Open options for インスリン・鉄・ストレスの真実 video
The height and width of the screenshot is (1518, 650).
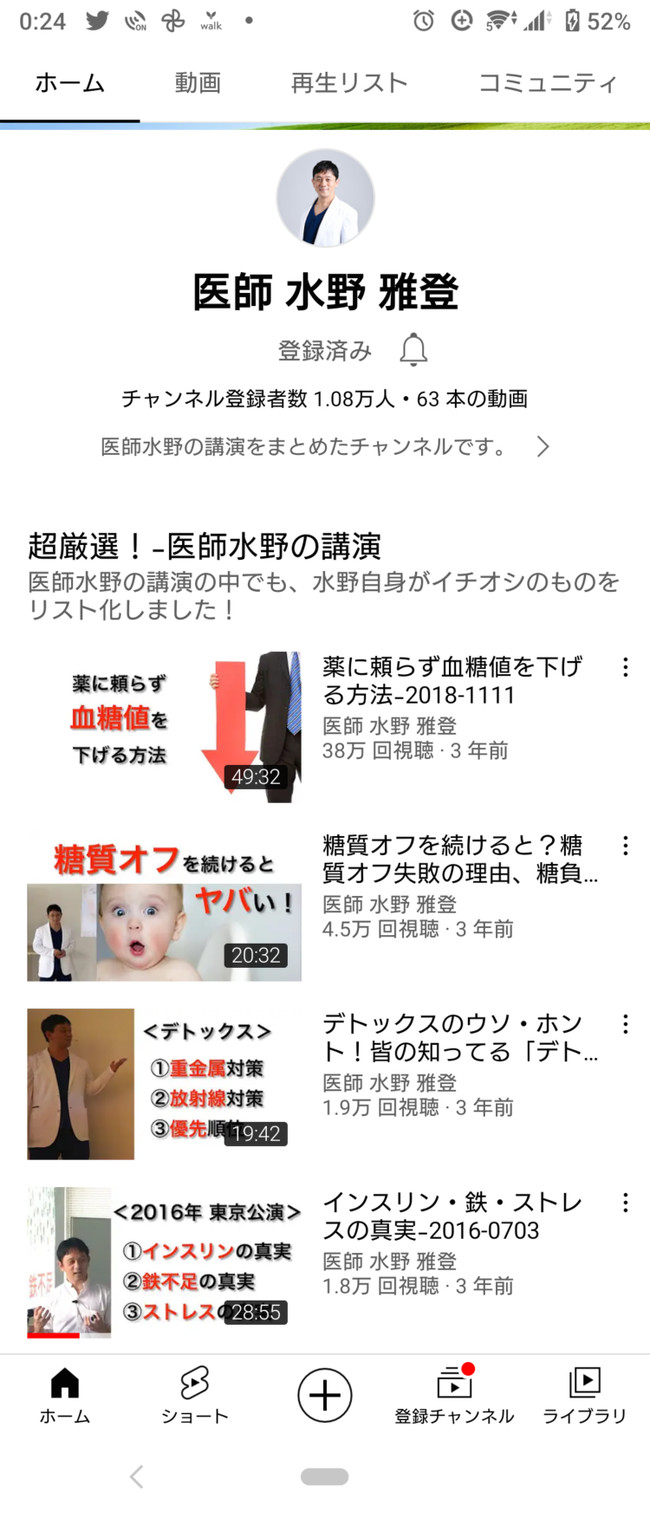tap(625, 1203)
